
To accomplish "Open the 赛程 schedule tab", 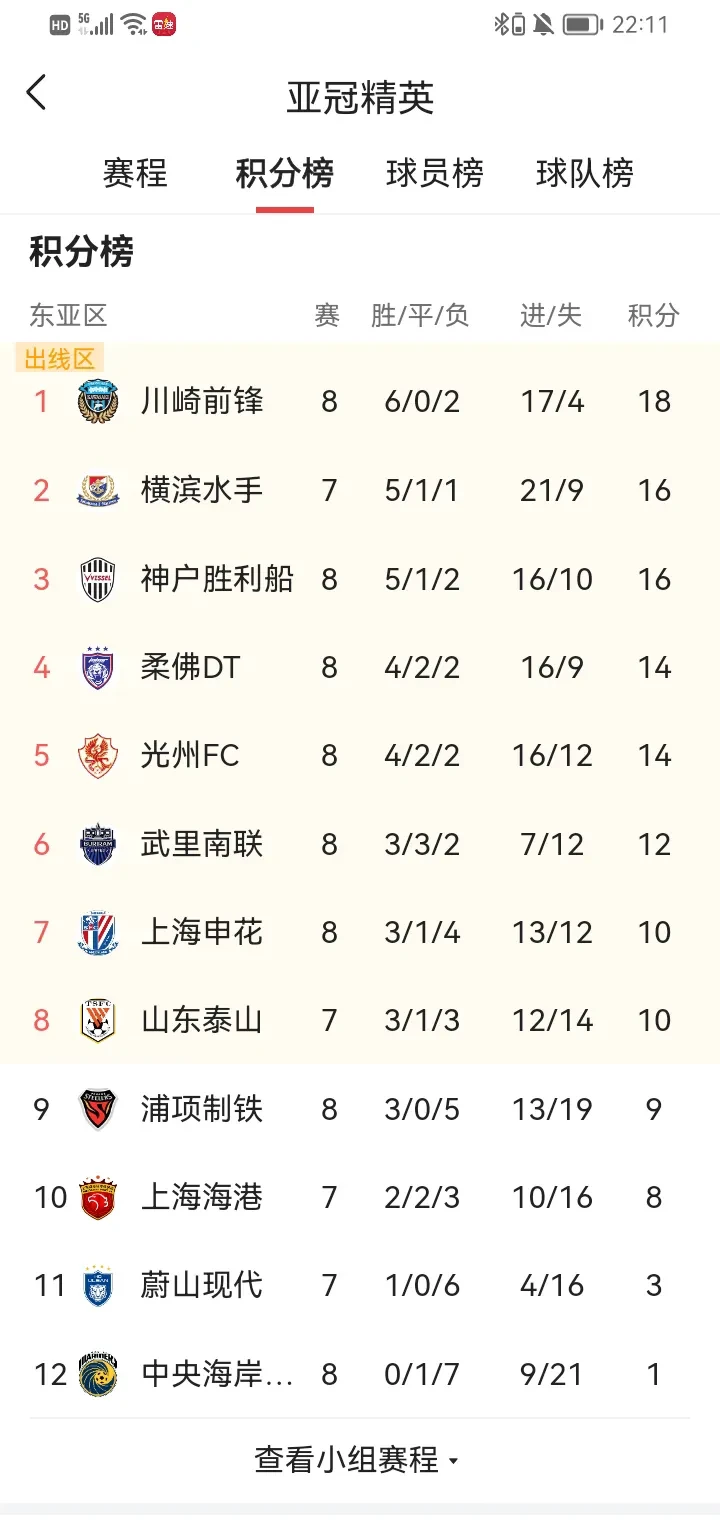I will pyautogui.click(x=136, y=173).
